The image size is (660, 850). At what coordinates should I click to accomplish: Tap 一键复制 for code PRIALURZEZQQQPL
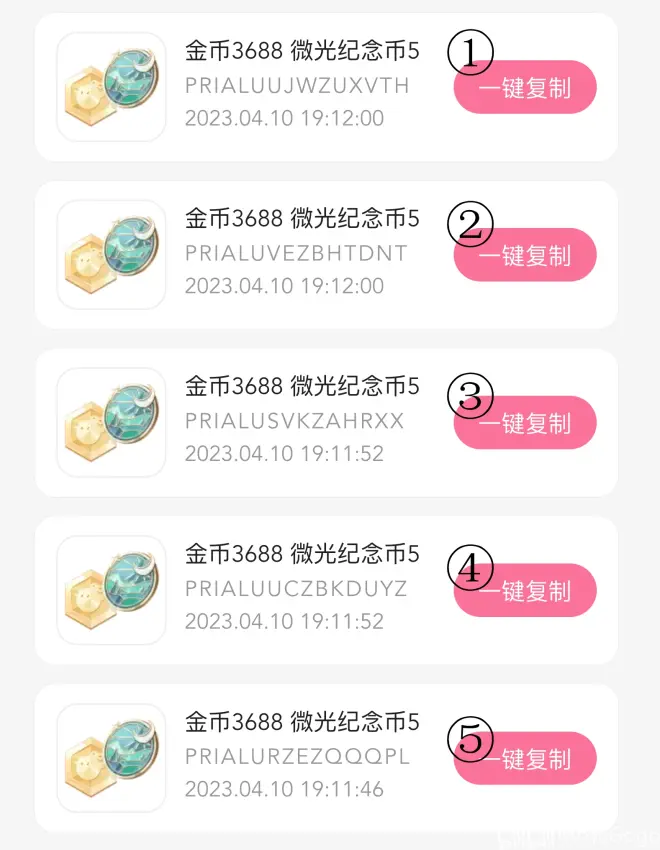pyautogui.click(x=525, y=759)
